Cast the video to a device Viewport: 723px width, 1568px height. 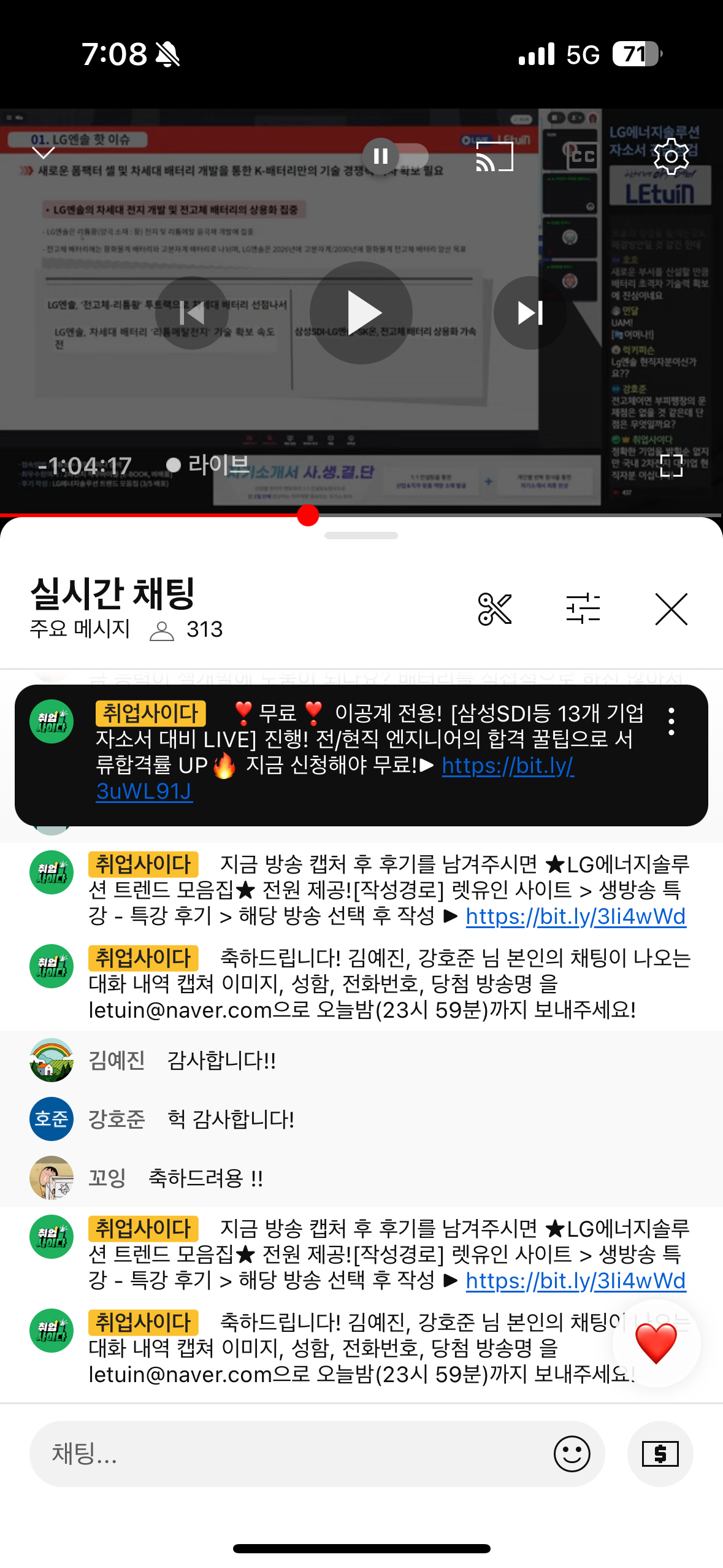click(494, 156)
